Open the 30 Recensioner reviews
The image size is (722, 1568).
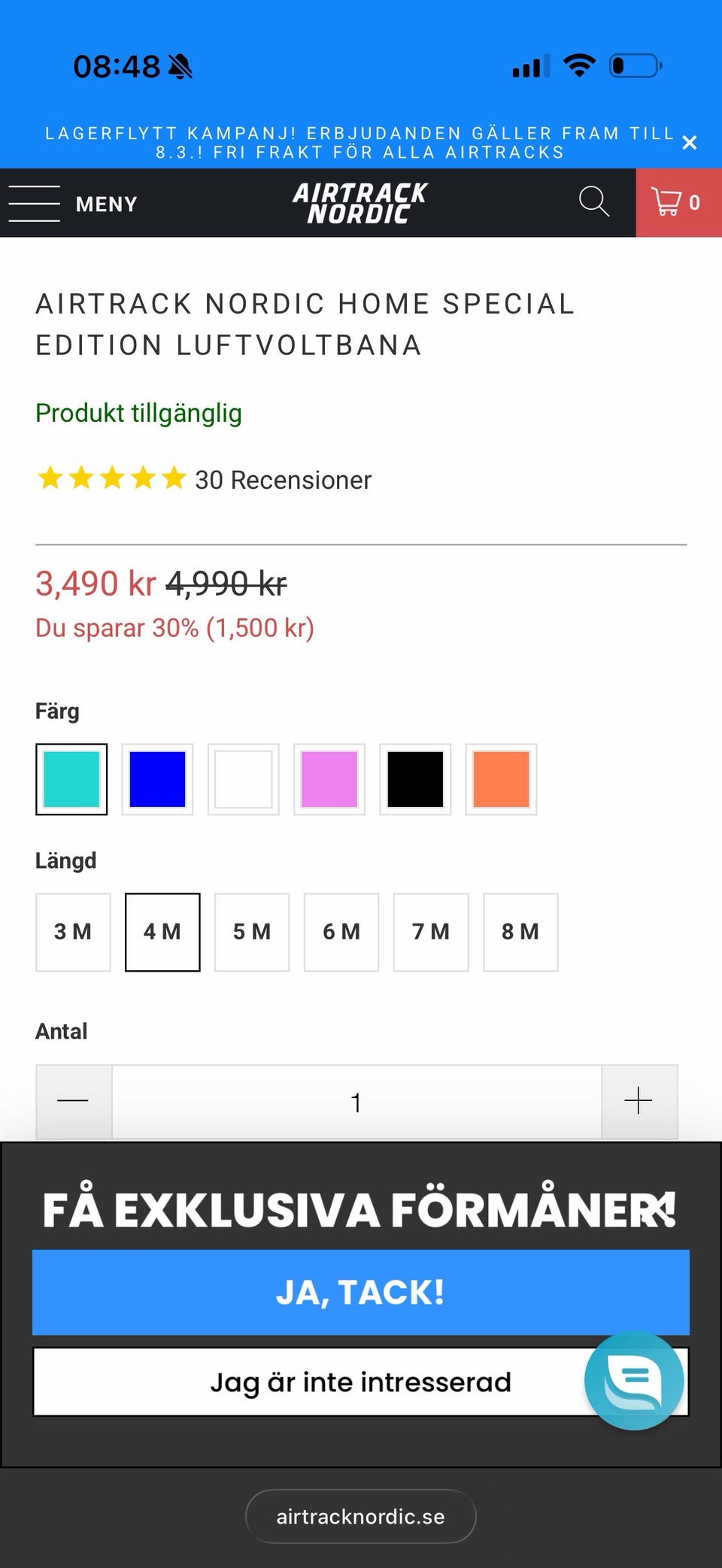click(x=283, y=480)
